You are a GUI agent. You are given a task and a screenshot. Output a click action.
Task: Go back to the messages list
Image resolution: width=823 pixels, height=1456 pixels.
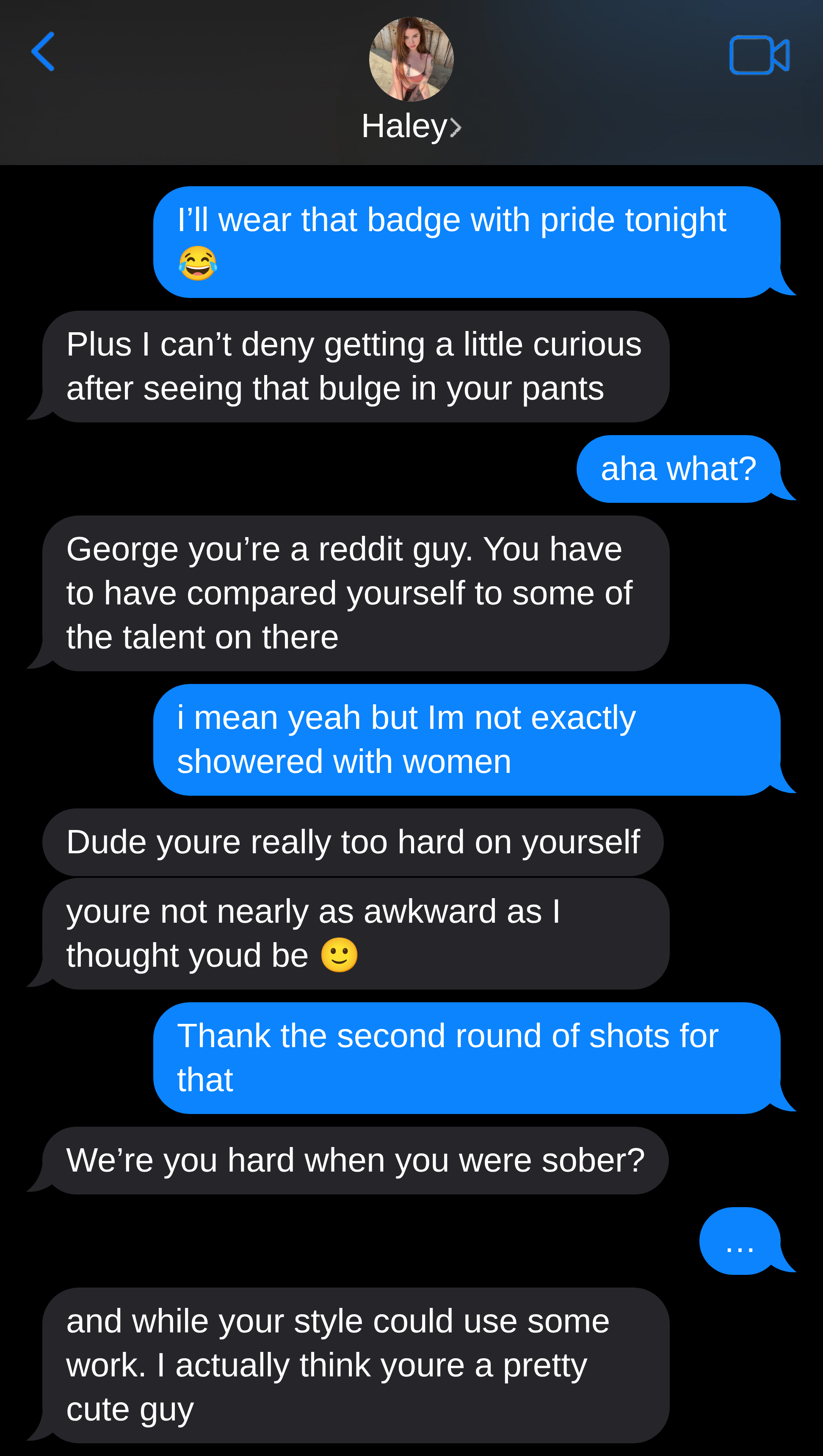point(43,52)
